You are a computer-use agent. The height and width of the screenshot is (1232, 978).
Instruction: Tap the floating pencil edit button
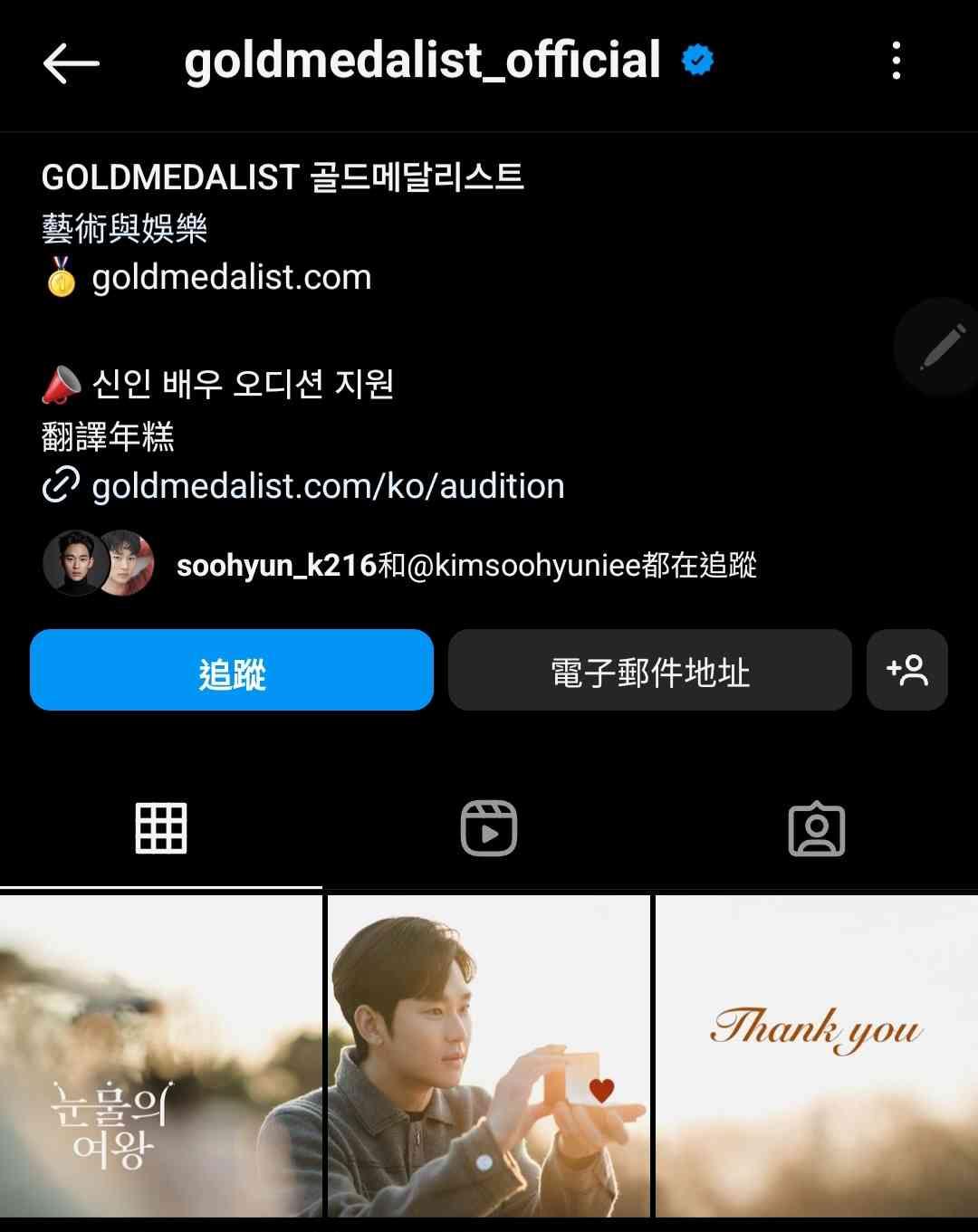point(942,347)
